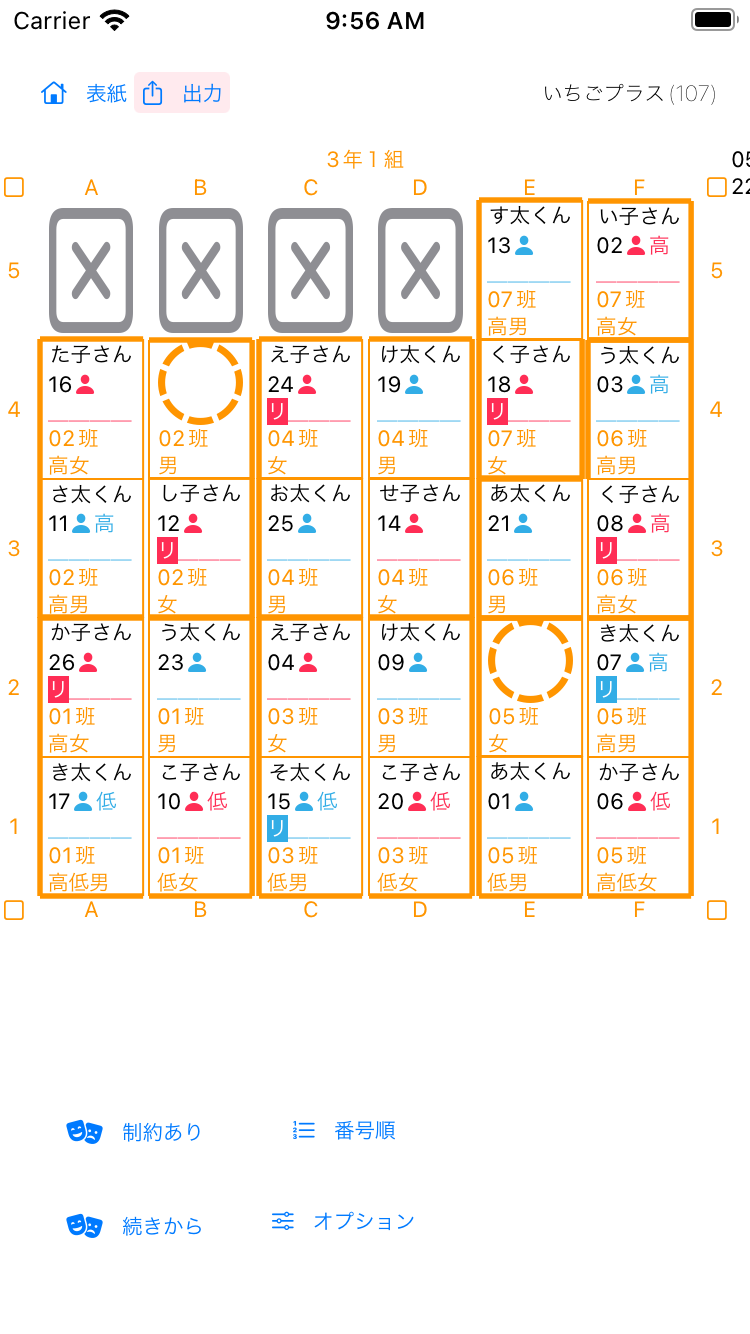Choose seat of お太くん number 25
This screenshot has height=1334, width=750.
(310, 548)
